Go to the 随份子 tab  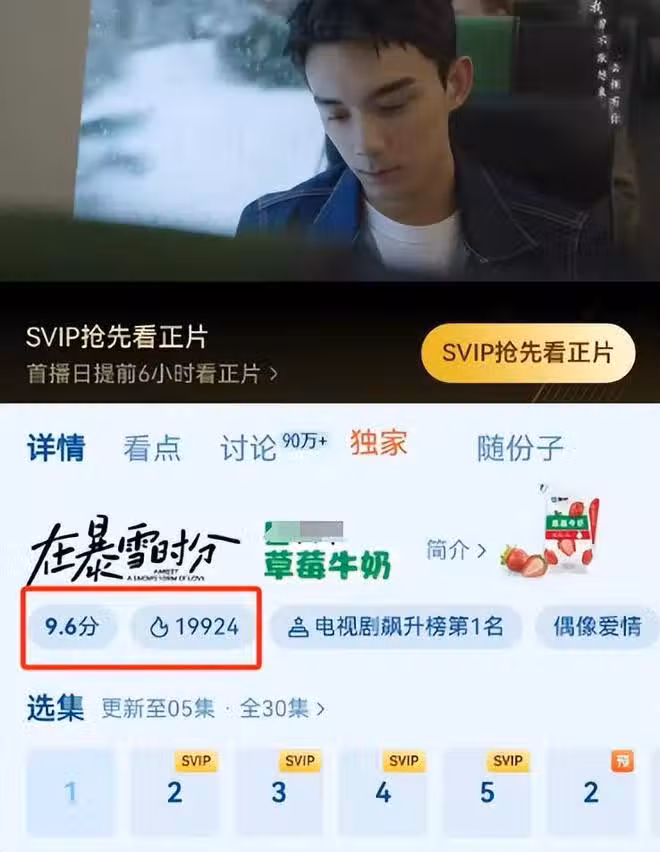click(520, 448)
